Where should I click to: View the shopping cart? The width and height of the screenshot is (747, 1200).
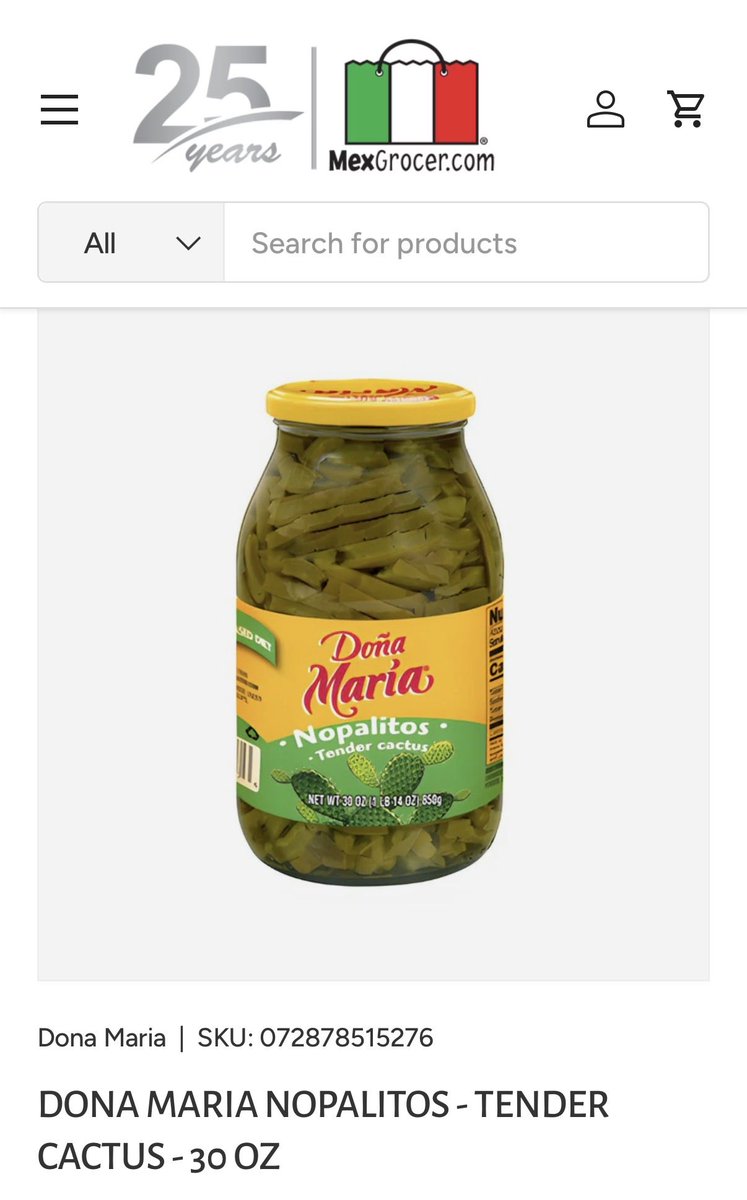click(686, 109)
